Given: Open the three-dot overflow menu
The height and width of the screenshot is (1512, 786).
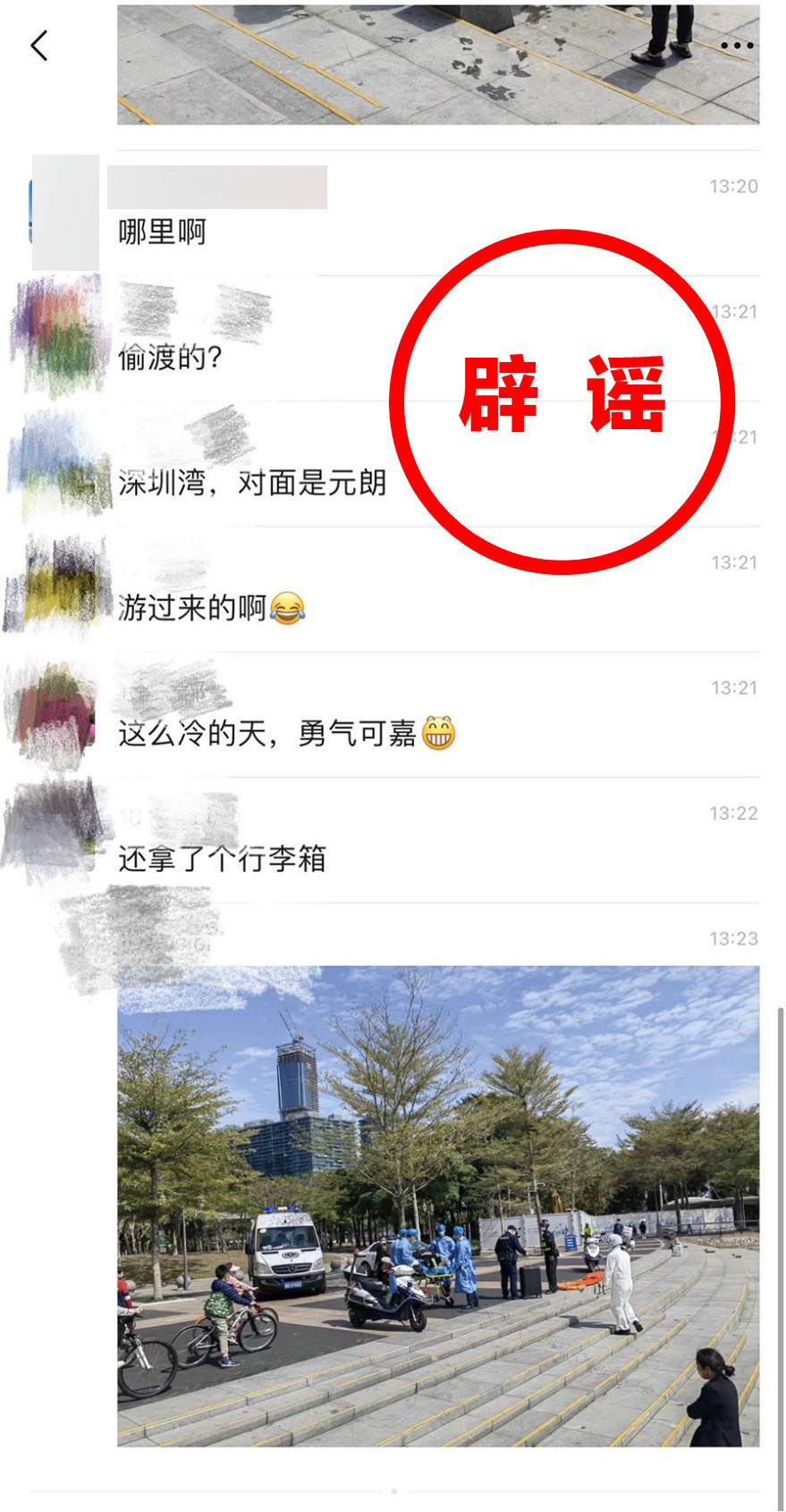Looking at the screenshot, I should [x=736, y=46].
